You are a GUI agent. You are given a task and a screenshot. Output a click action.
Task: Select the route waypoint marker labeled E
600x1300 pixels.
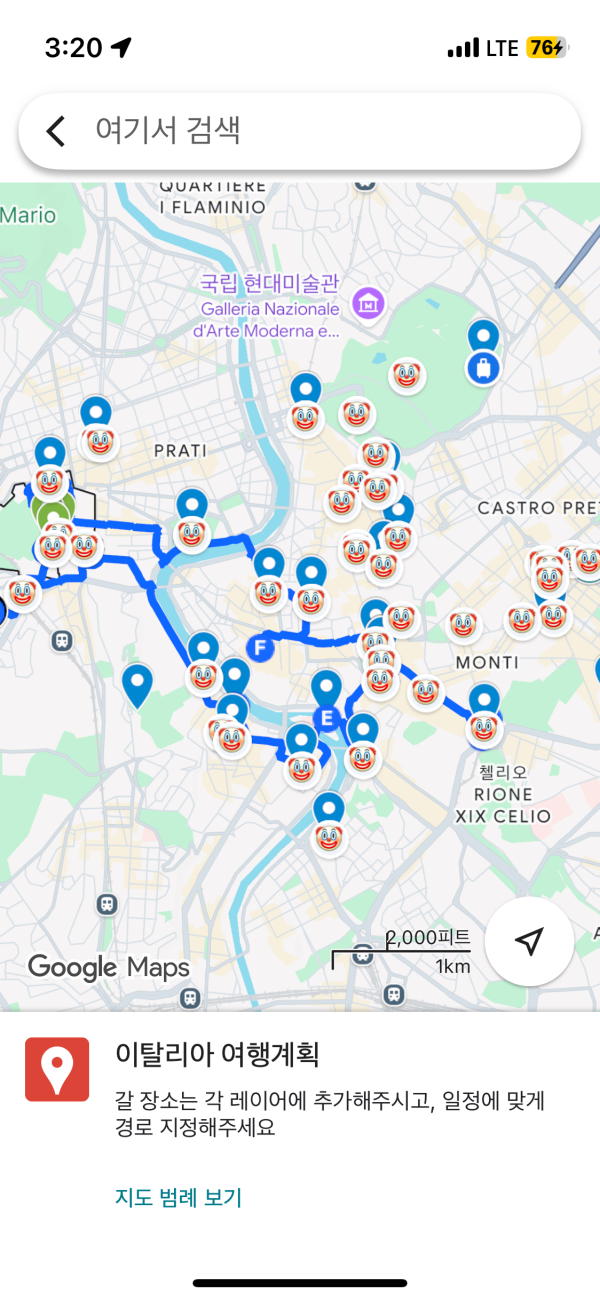pyautogui.click(x=325, y=718)
